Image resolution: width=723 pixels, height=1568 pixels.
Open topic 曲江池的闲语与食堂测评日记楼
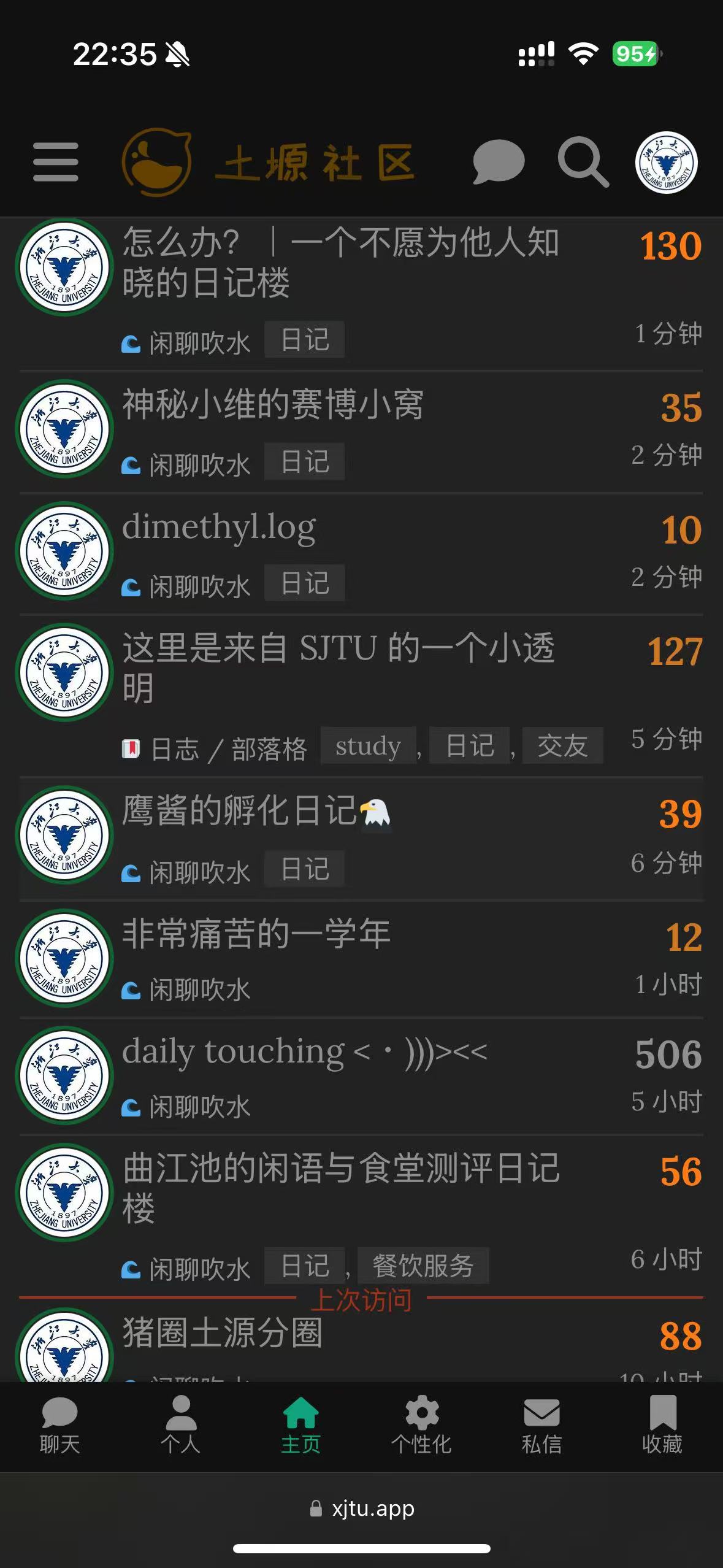[340, 1169]
